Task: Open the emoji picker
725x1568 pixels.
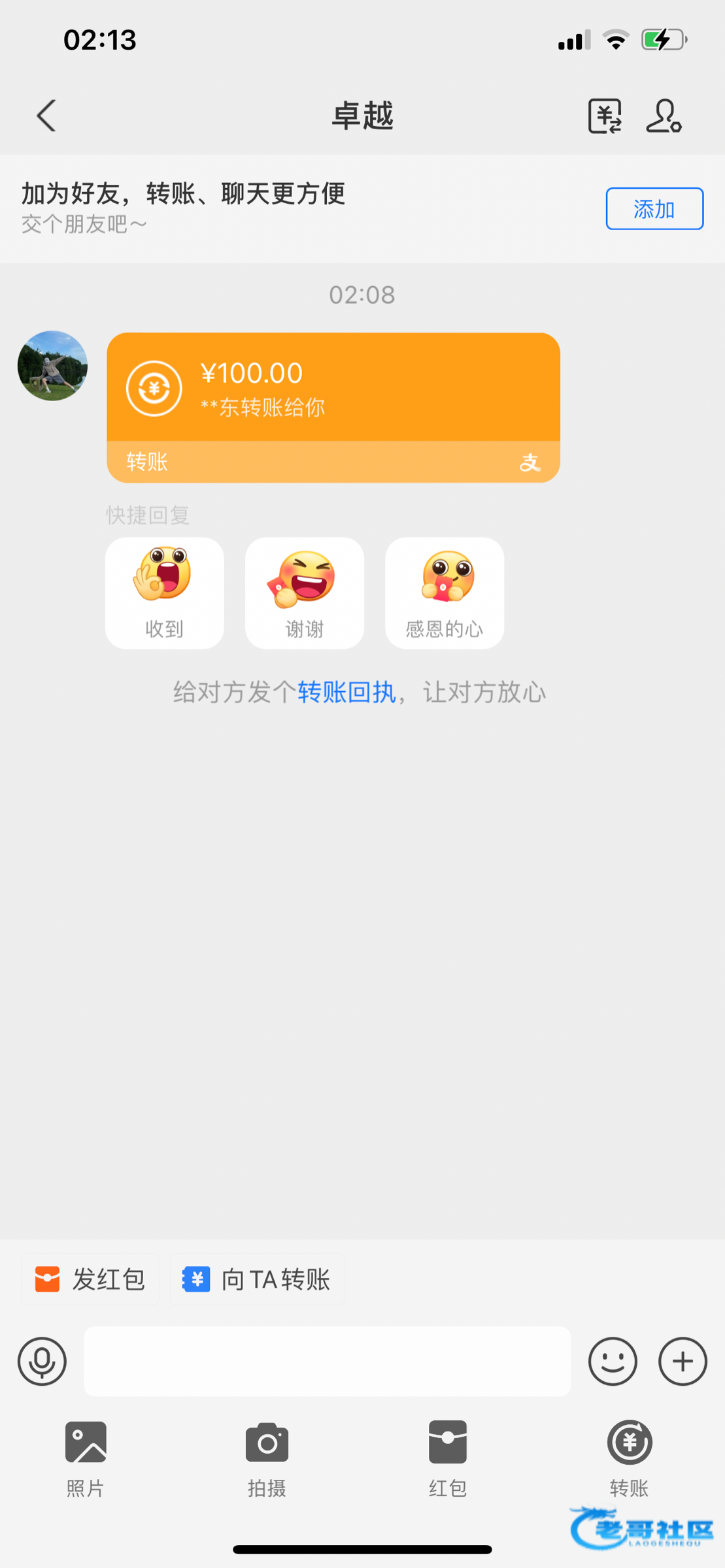Action: (613, 1362)
